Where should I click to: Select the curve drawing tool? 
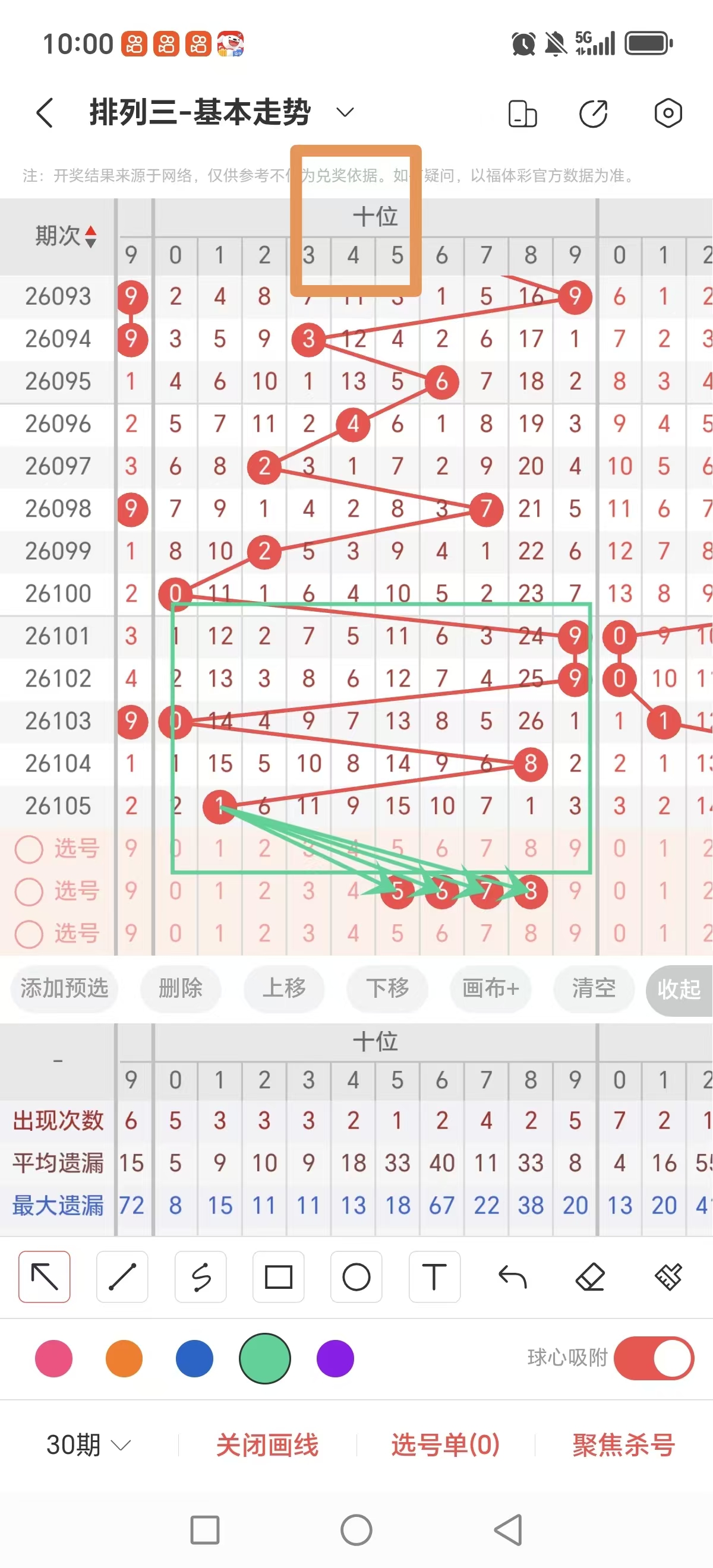pyautogui.click(x=200, y=1277)
